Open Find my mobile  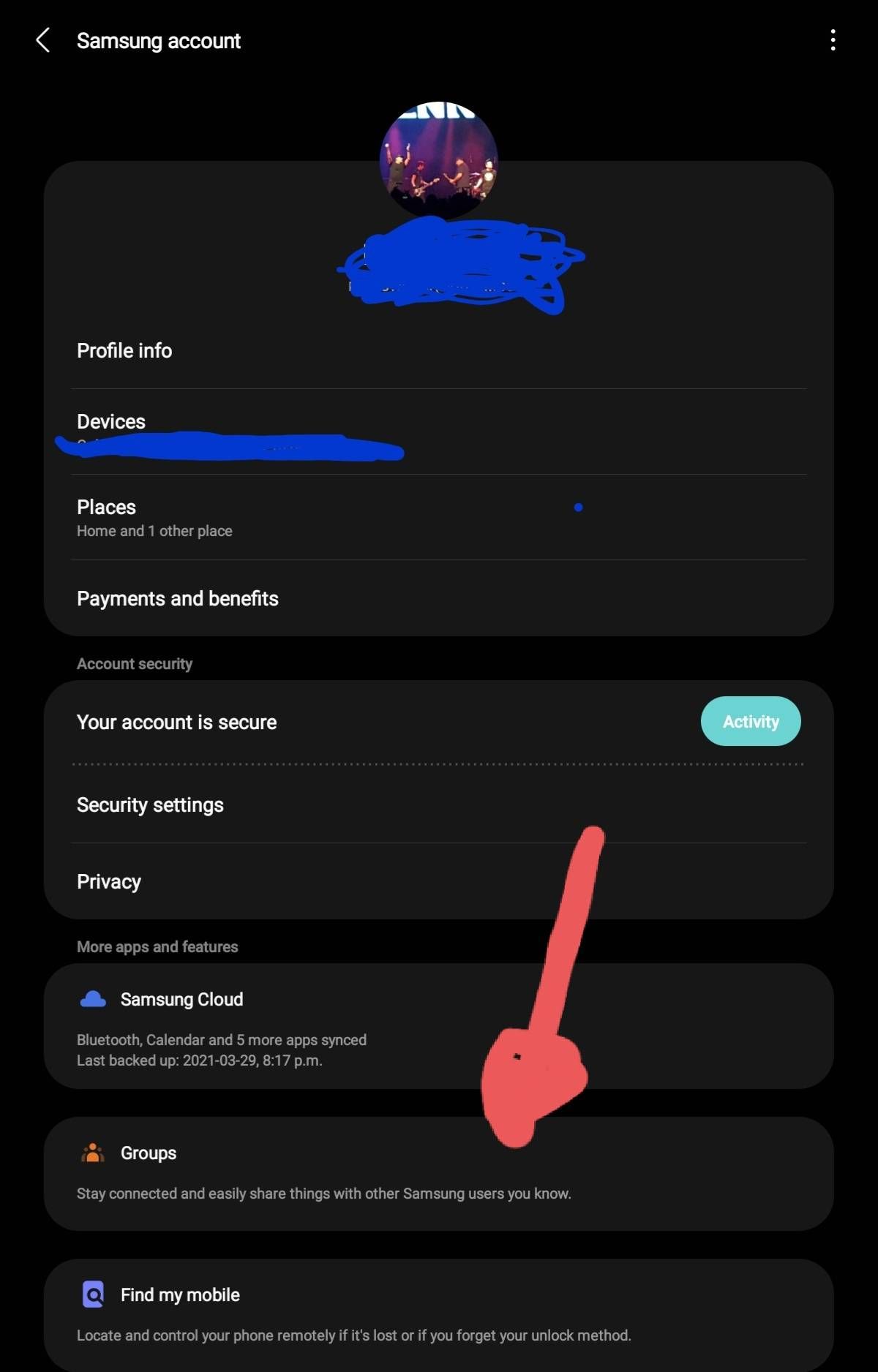(x=180, y=1295)
